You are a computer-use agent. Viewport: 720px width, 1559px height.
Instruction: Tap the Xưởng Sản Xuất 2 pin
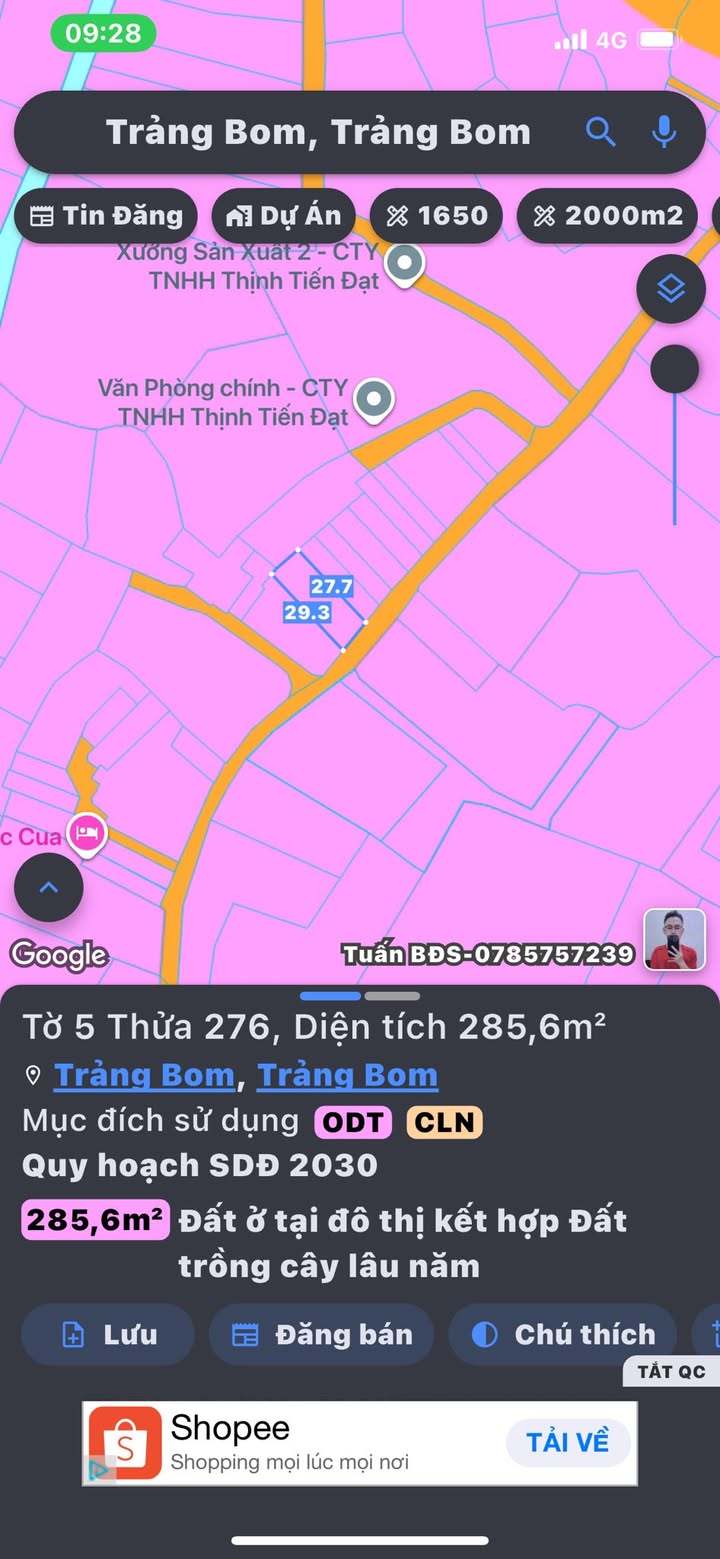tap(405, 265)
